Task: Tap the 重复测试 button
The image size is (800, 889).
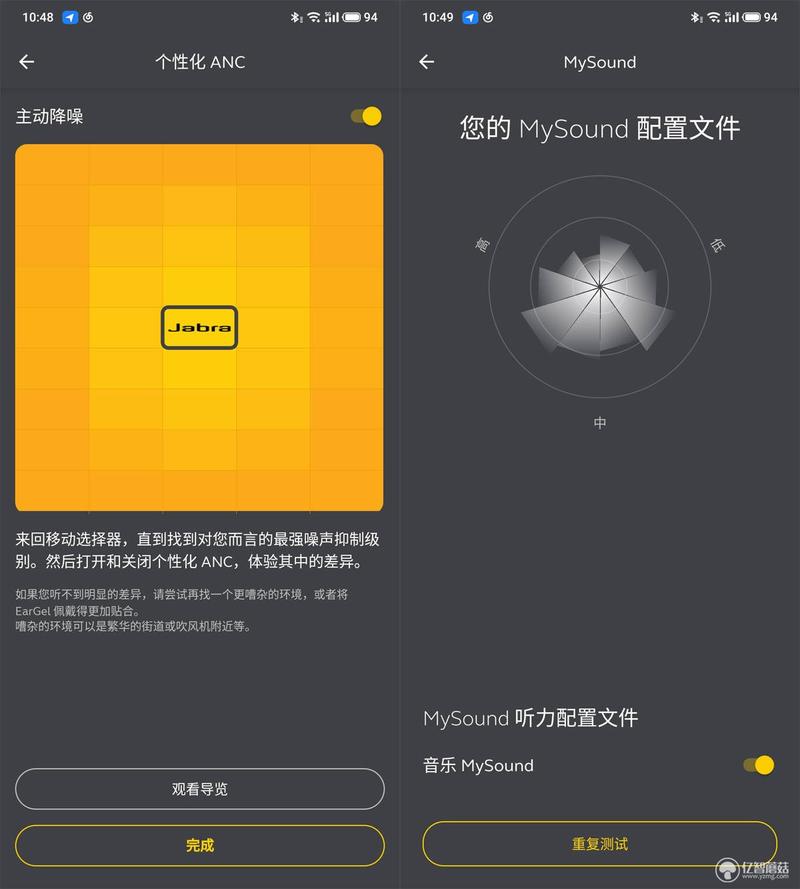Action: coord(600,844)
